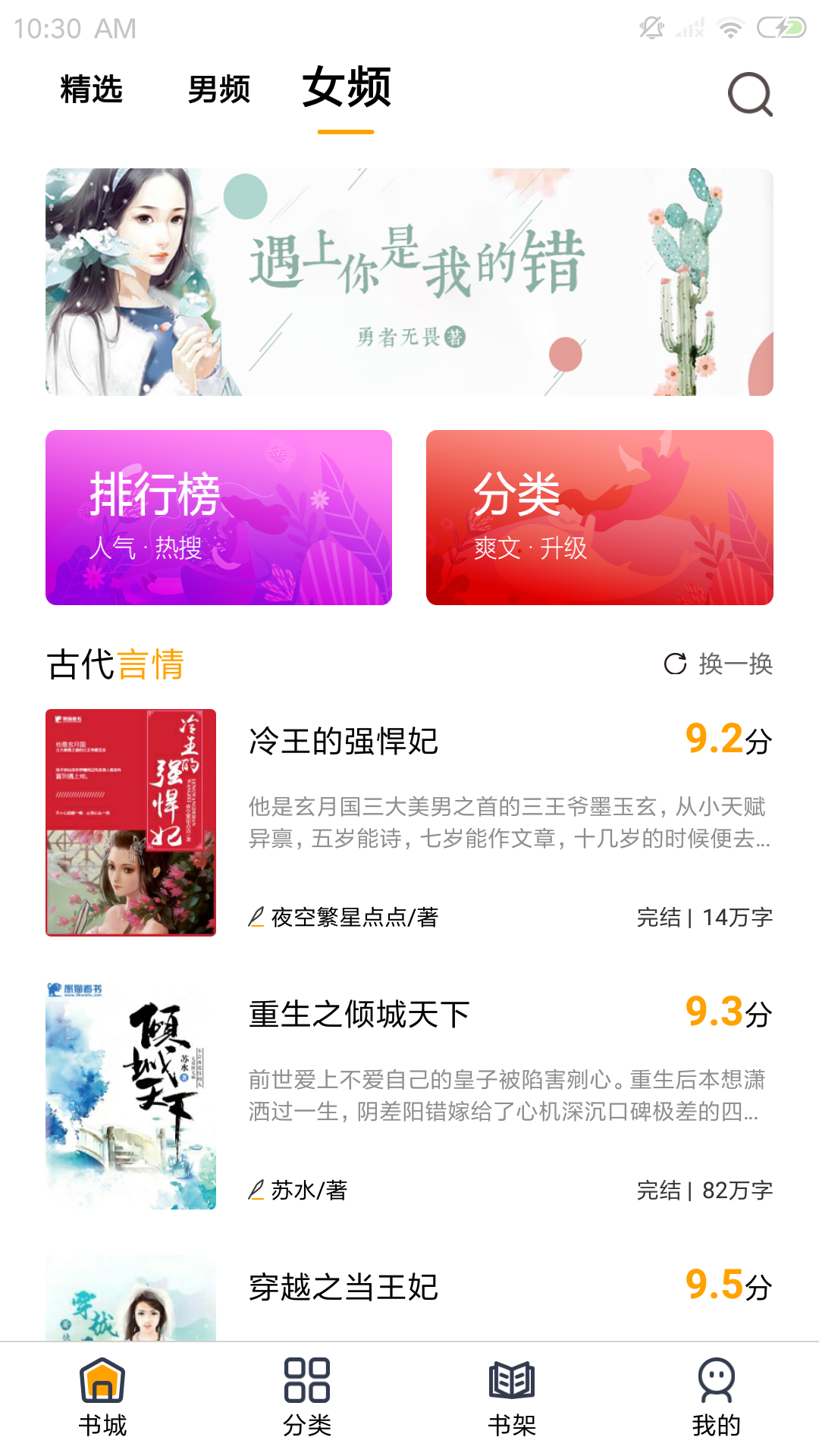Open the book 重生之倾城天下
Viewport: 819px width, 1456px height.
click(409, 1096)
